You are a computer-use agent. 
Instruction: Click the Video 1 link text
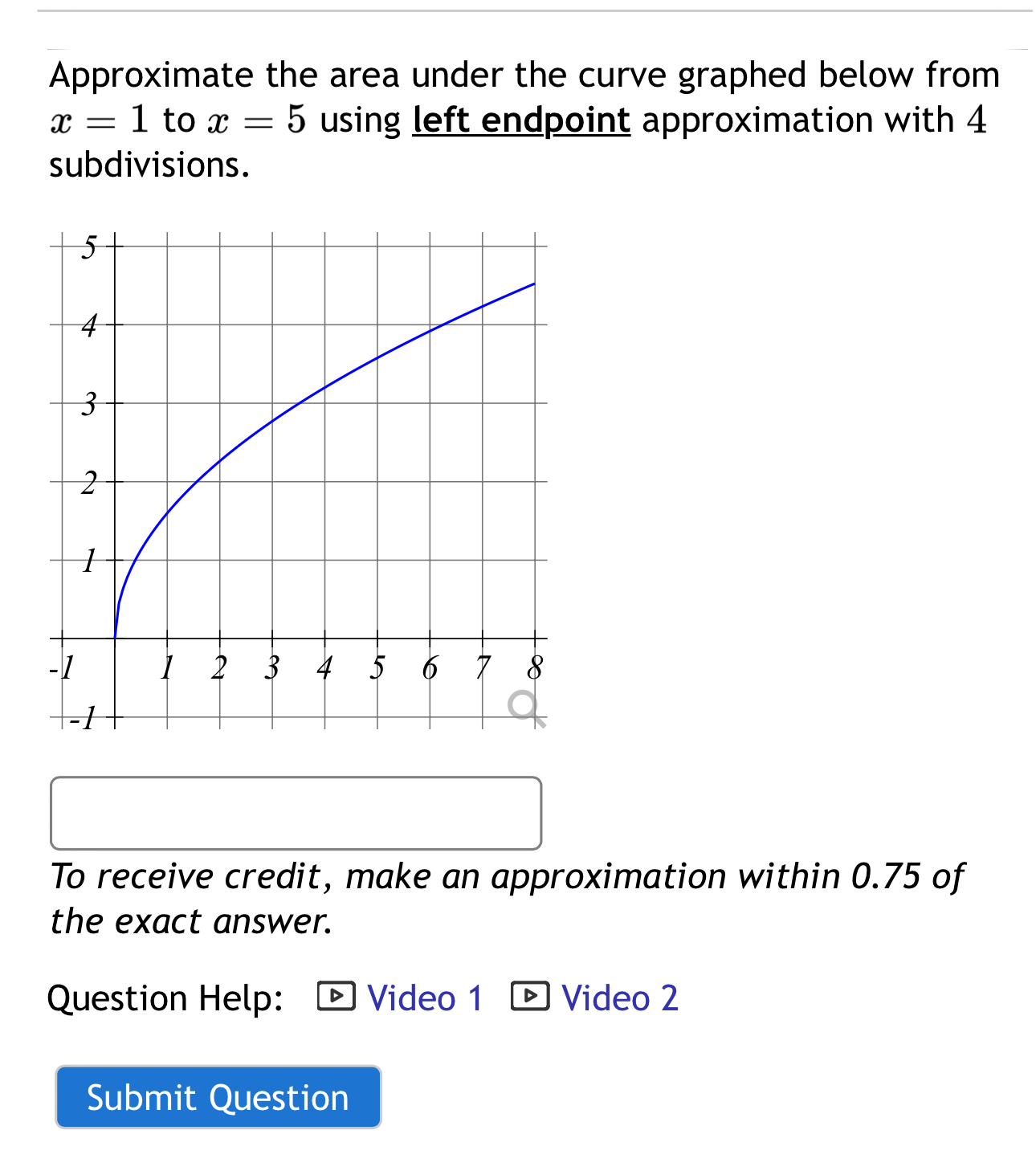pyautogui.click(x=426, y=998)
